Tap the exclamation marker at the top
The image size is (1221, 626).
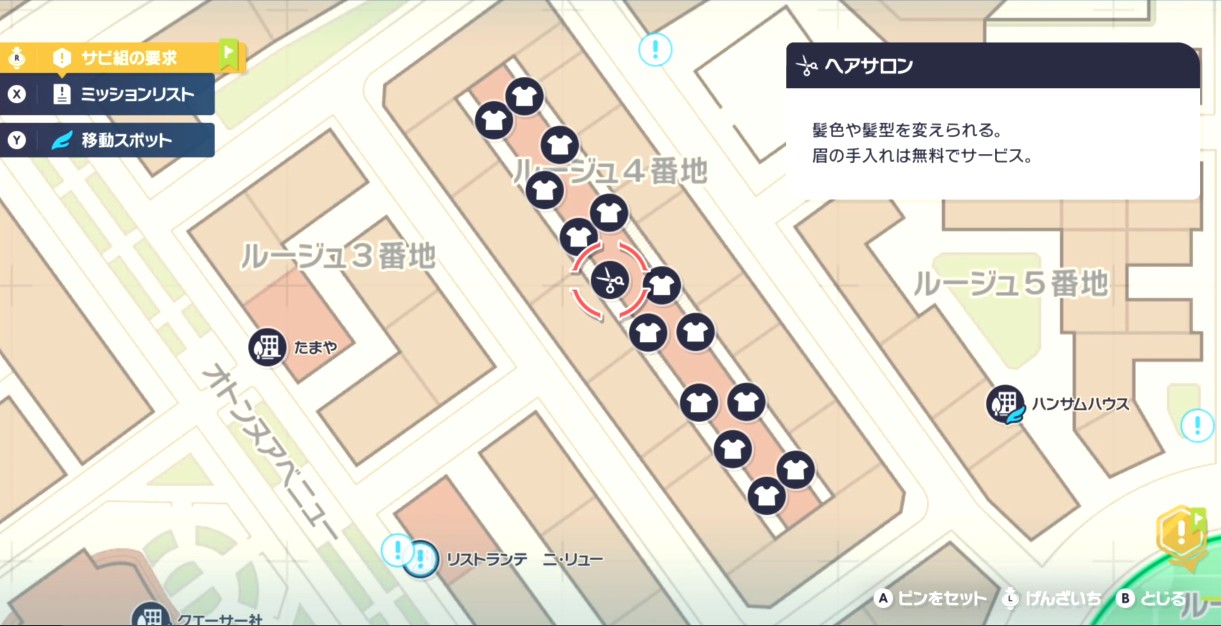[x=655, y=47]
